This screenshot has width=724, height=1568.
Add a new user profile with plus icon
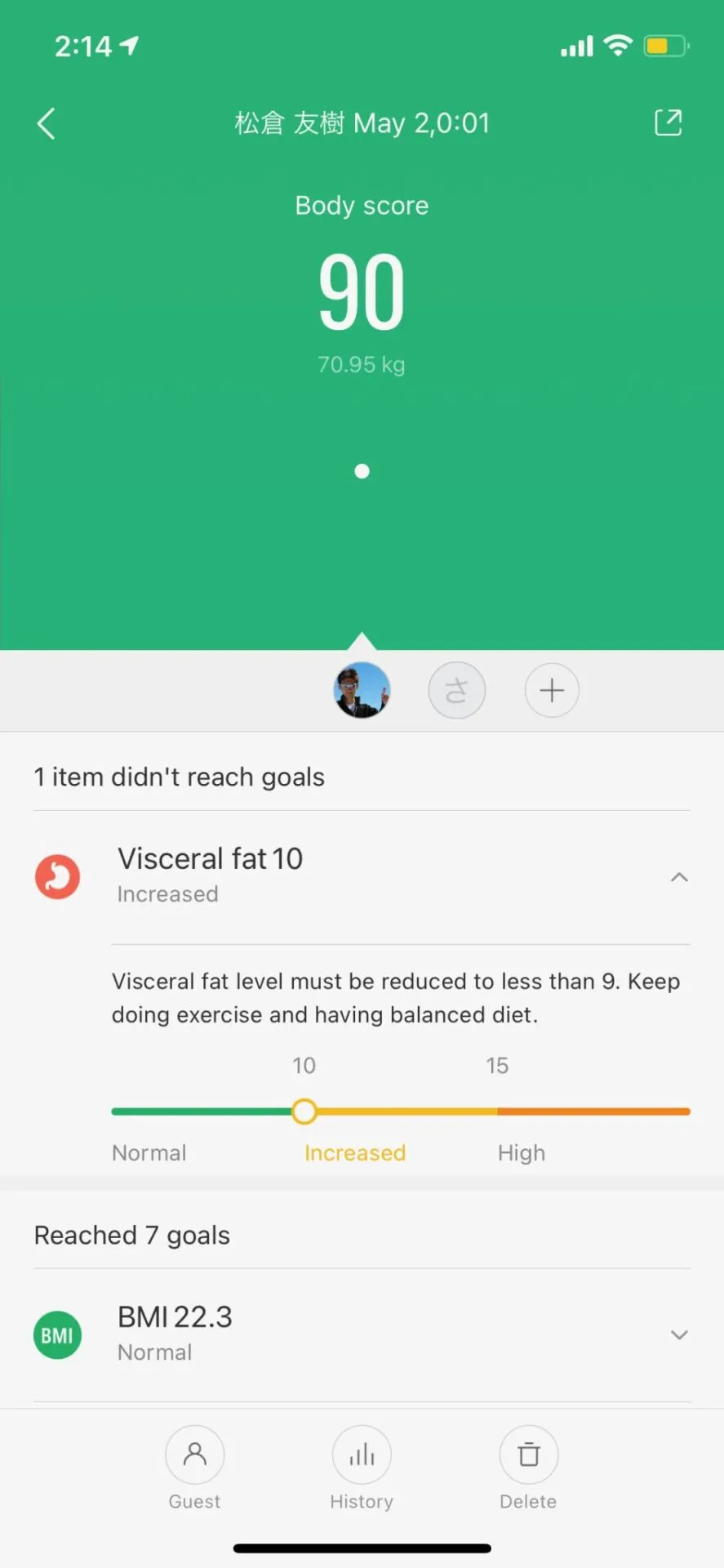coord(552,690)
